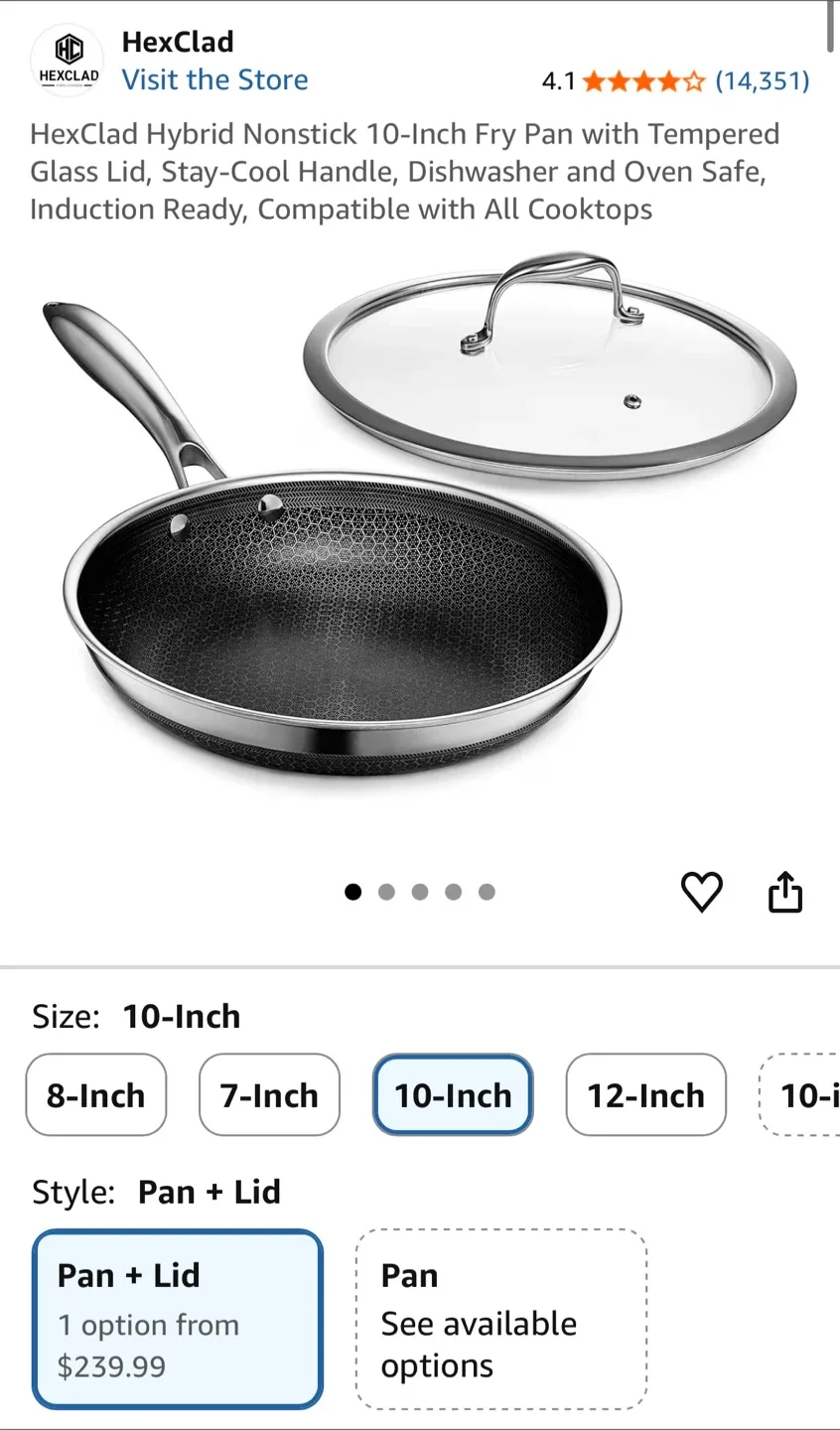Select the 12-Inch size option

645,1095
